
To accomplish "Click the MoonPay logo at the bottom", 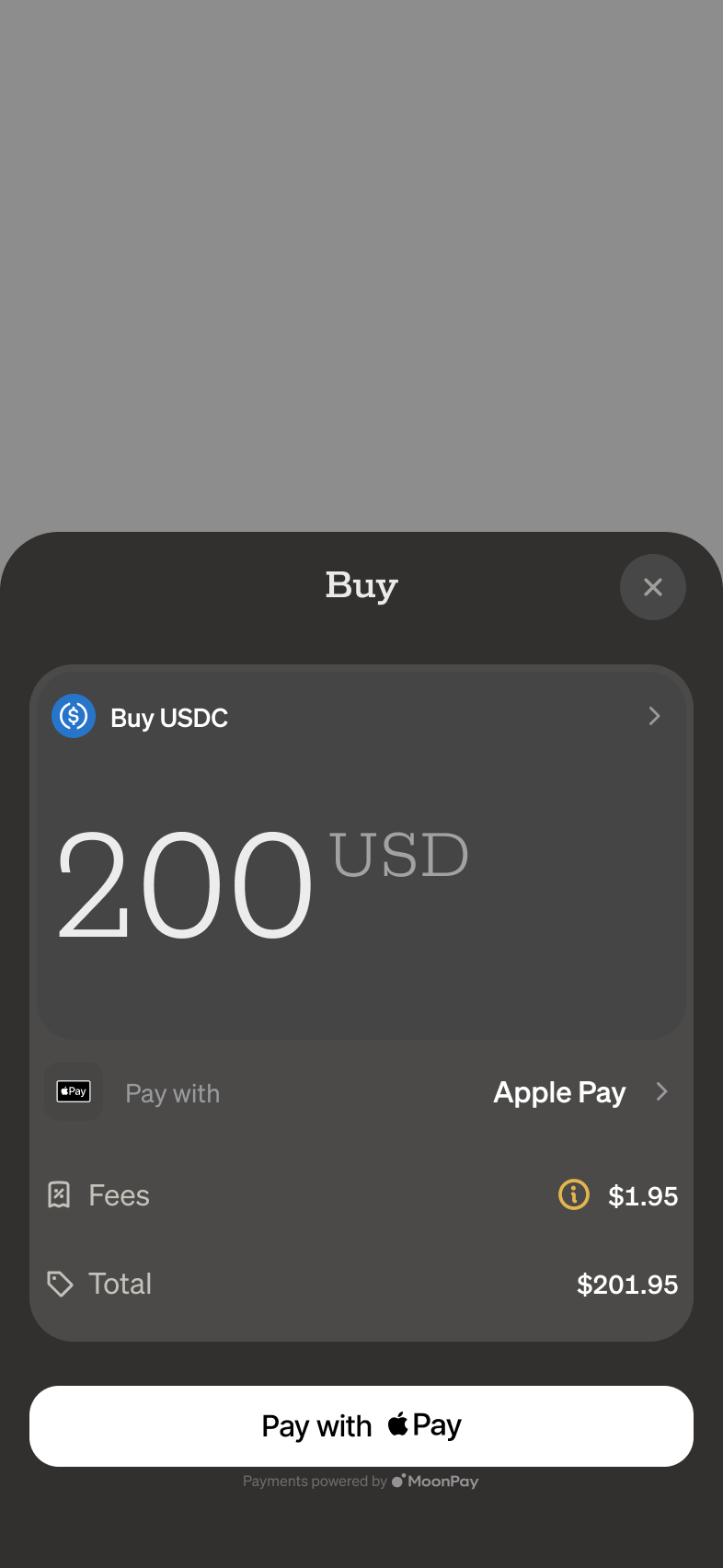I will coord(434,1481).
